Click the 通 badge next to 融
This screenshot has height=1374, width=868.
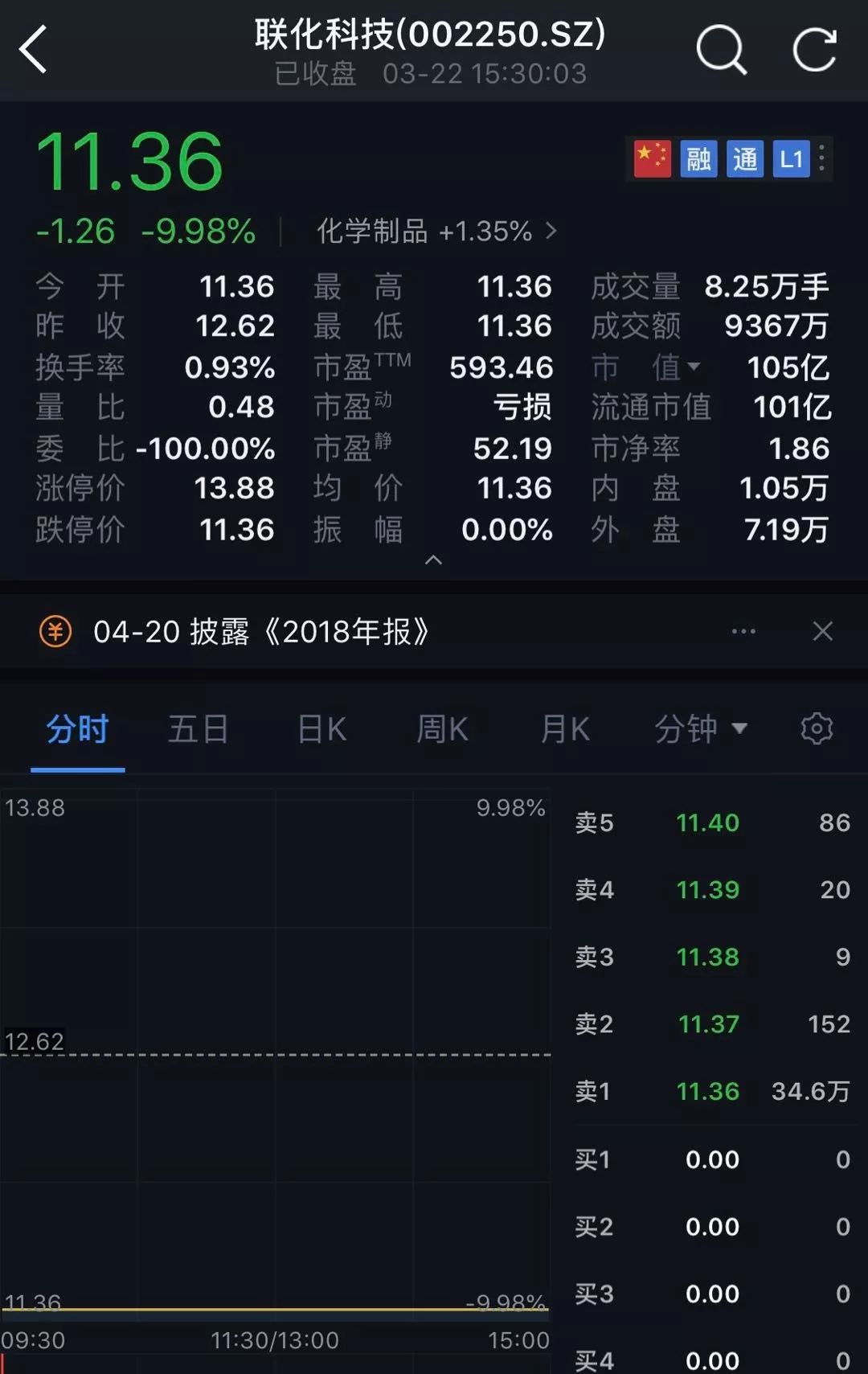(745, 158)
